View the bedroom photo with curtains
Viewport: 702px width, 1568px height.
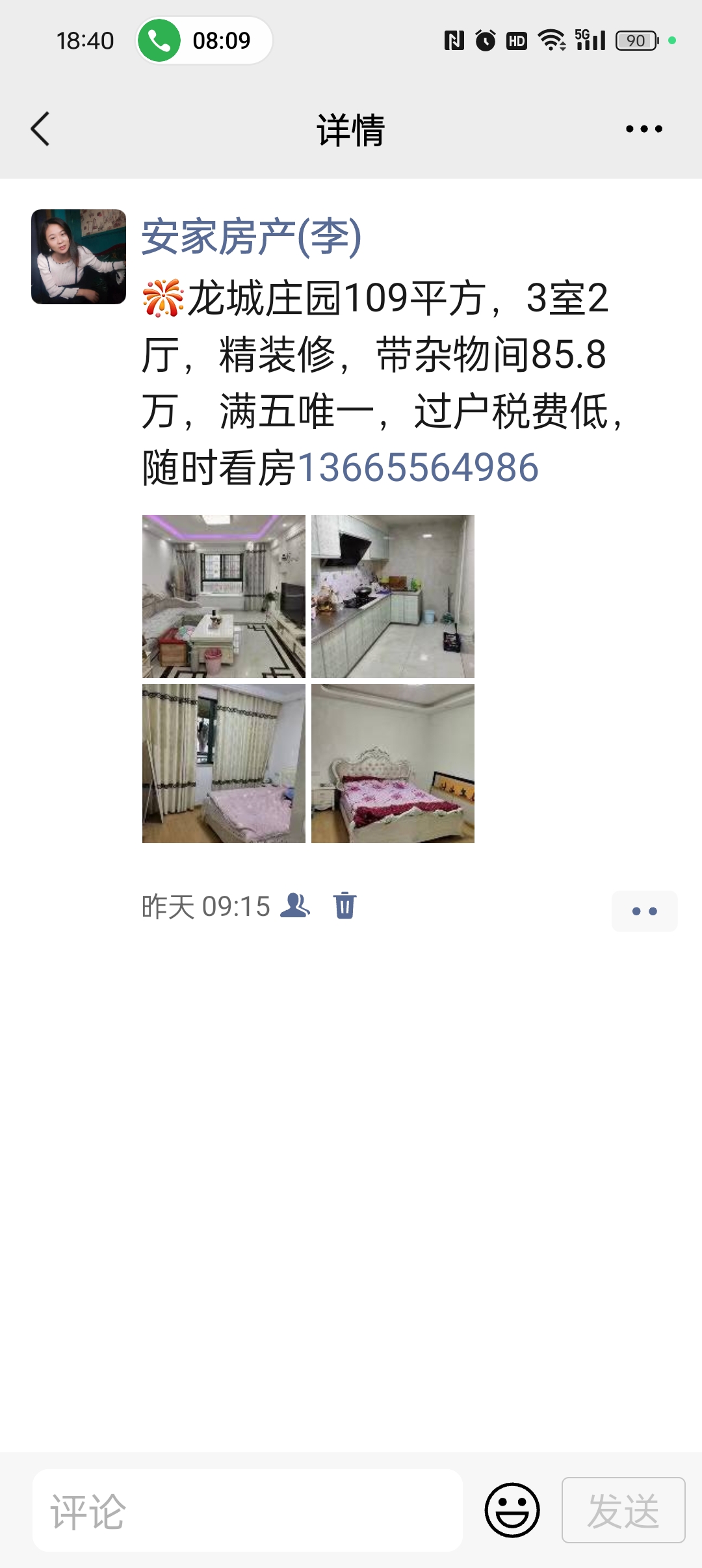point(224,763)
